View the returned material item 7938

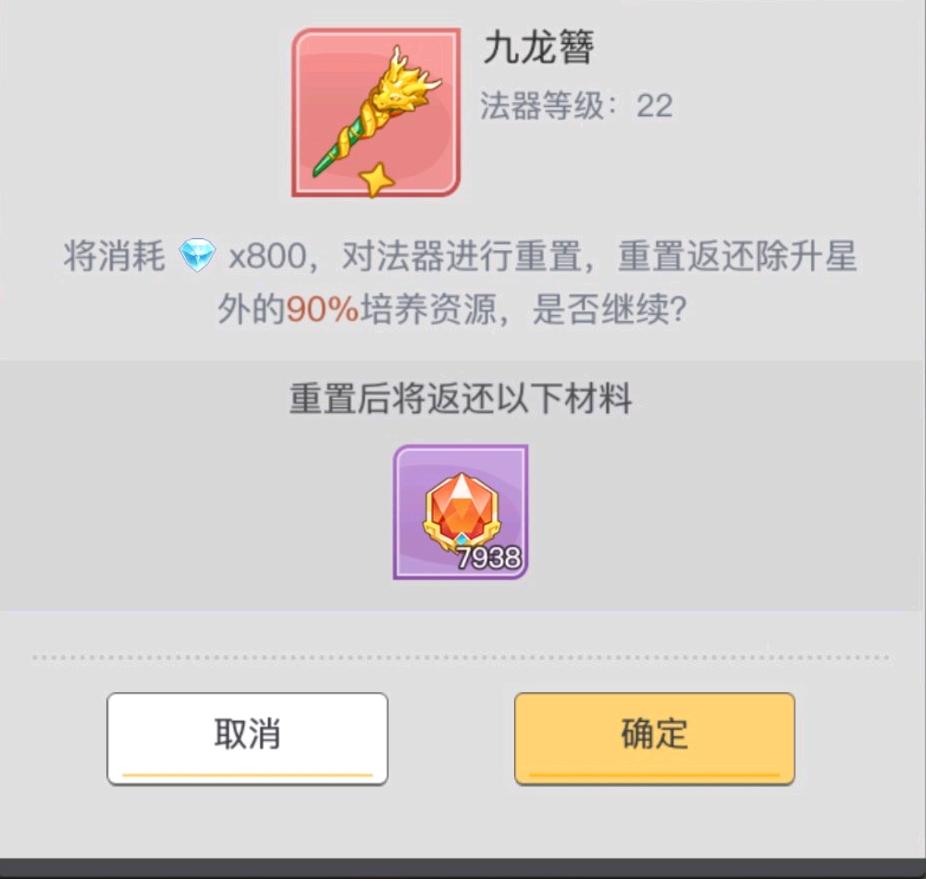point(460,512)
